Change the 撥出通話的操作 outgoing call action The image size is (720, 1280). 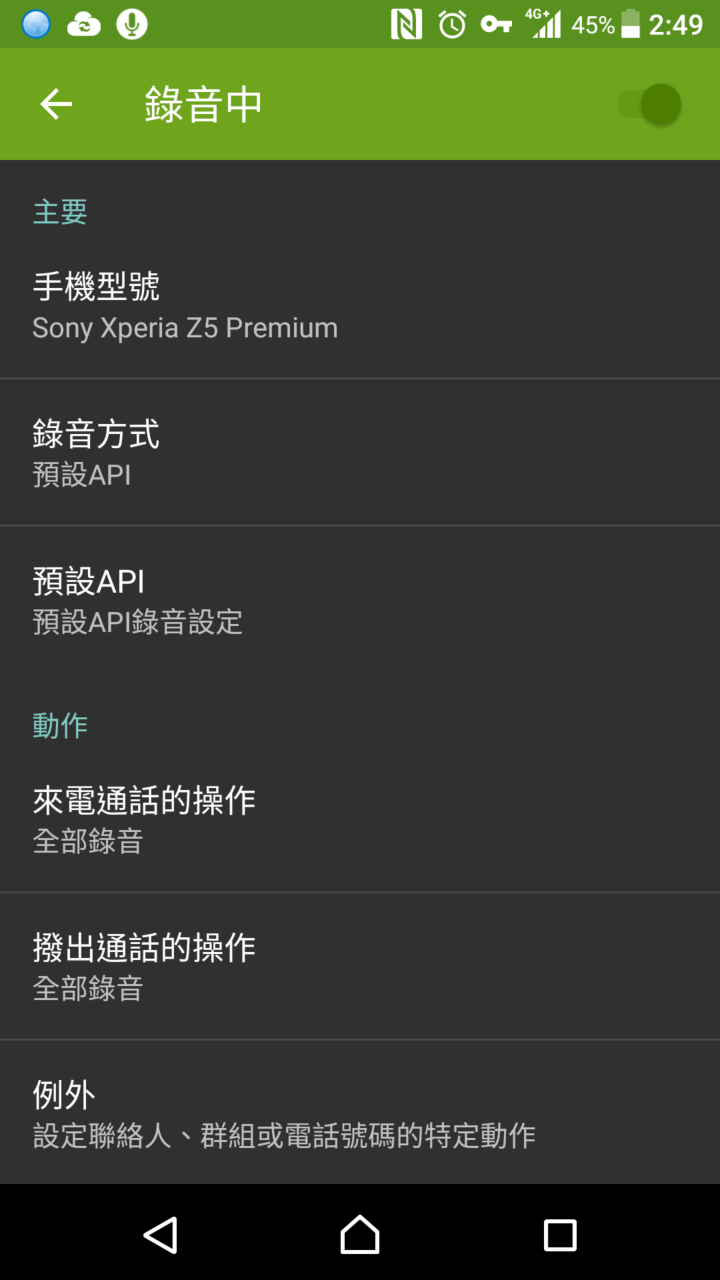coord(360,966)
